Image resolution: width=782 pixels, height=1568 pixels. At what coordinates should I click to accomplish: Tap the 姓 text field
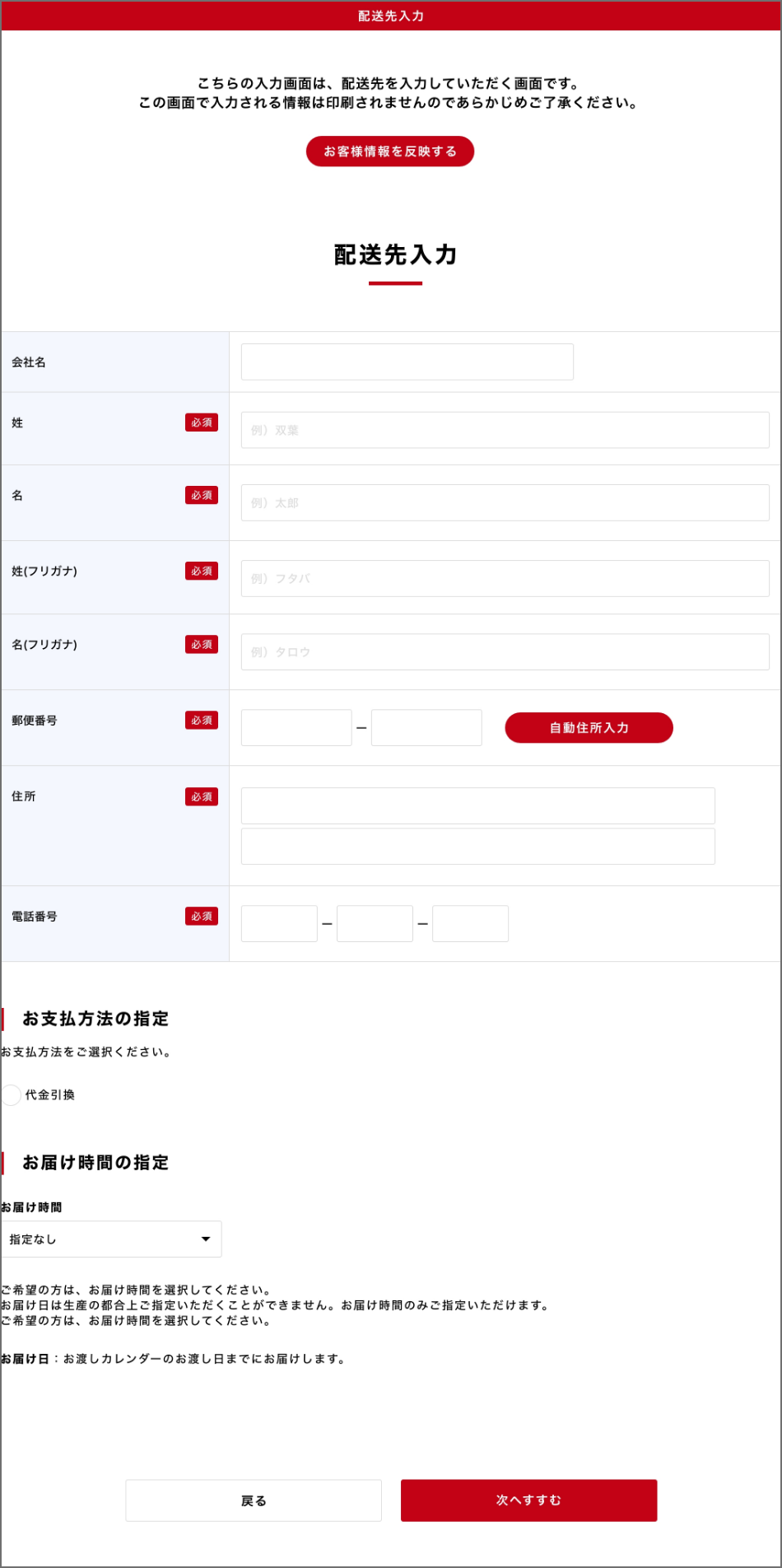point(505,430)
